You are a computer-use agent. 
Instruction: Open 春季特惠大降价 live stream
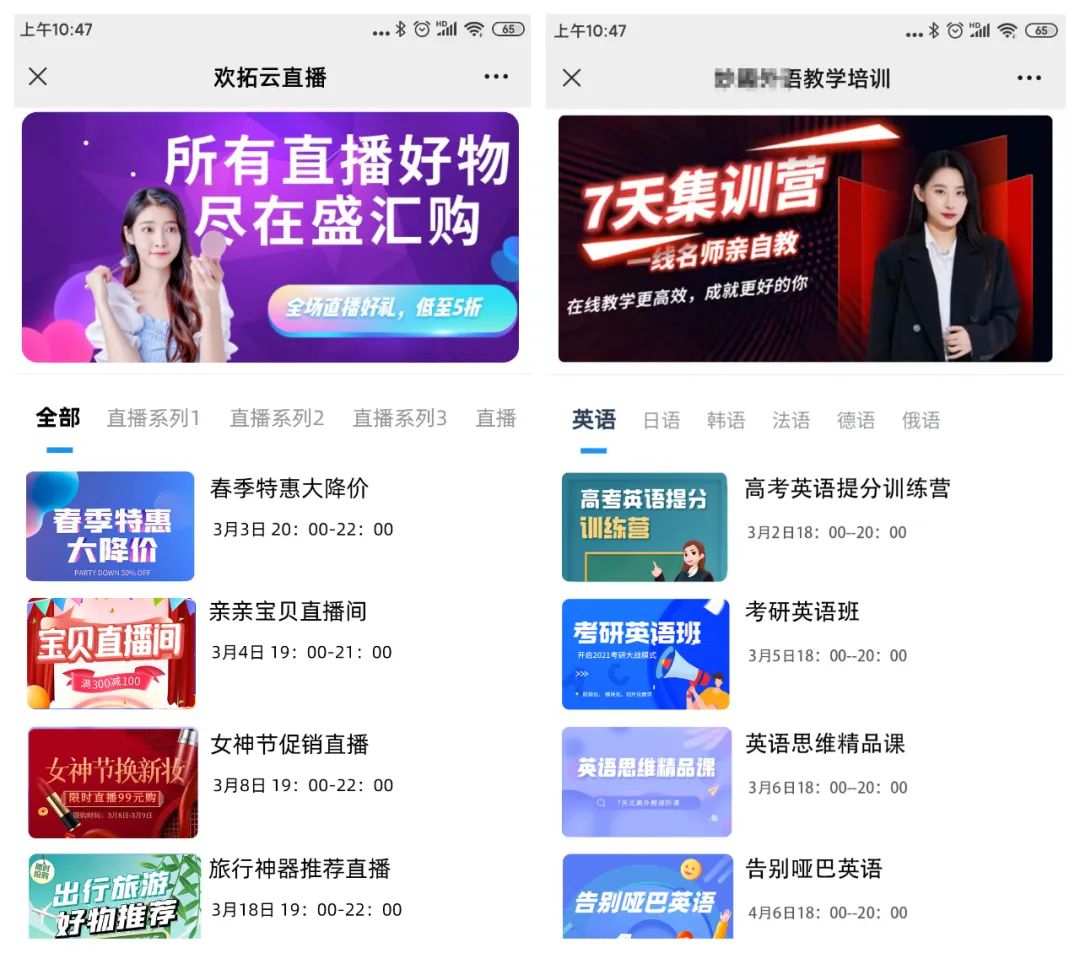(x=289, y=489)
